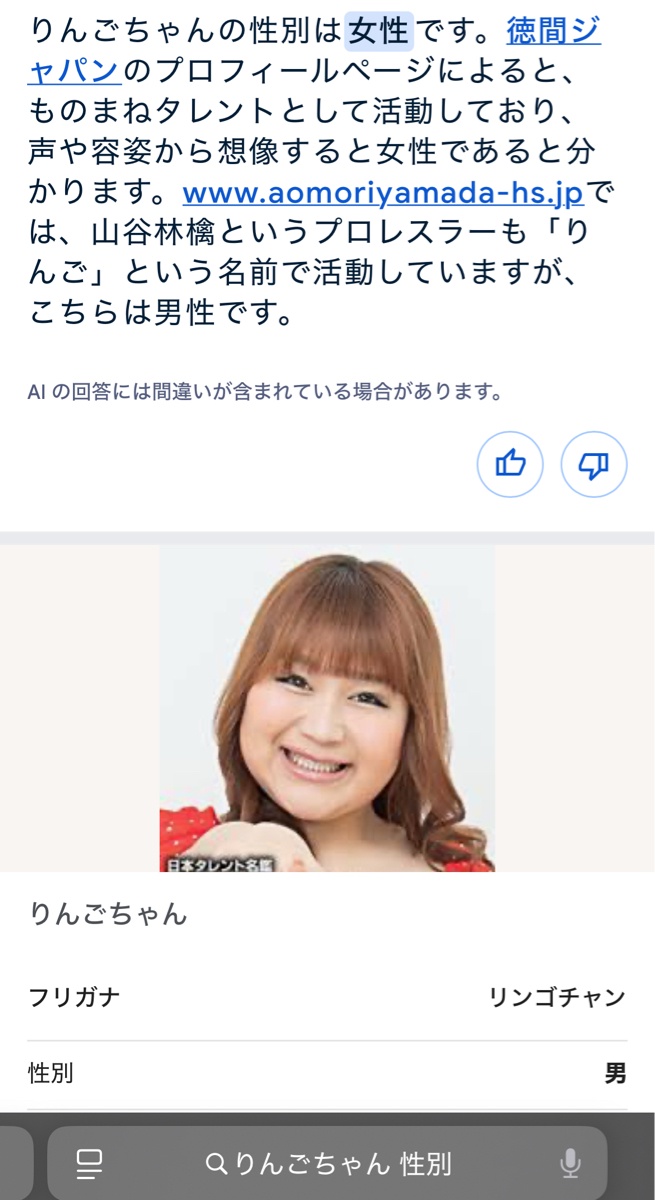Open the りんごちゃん profile photo
The image size is (655, 1200).
click(327, 708)
